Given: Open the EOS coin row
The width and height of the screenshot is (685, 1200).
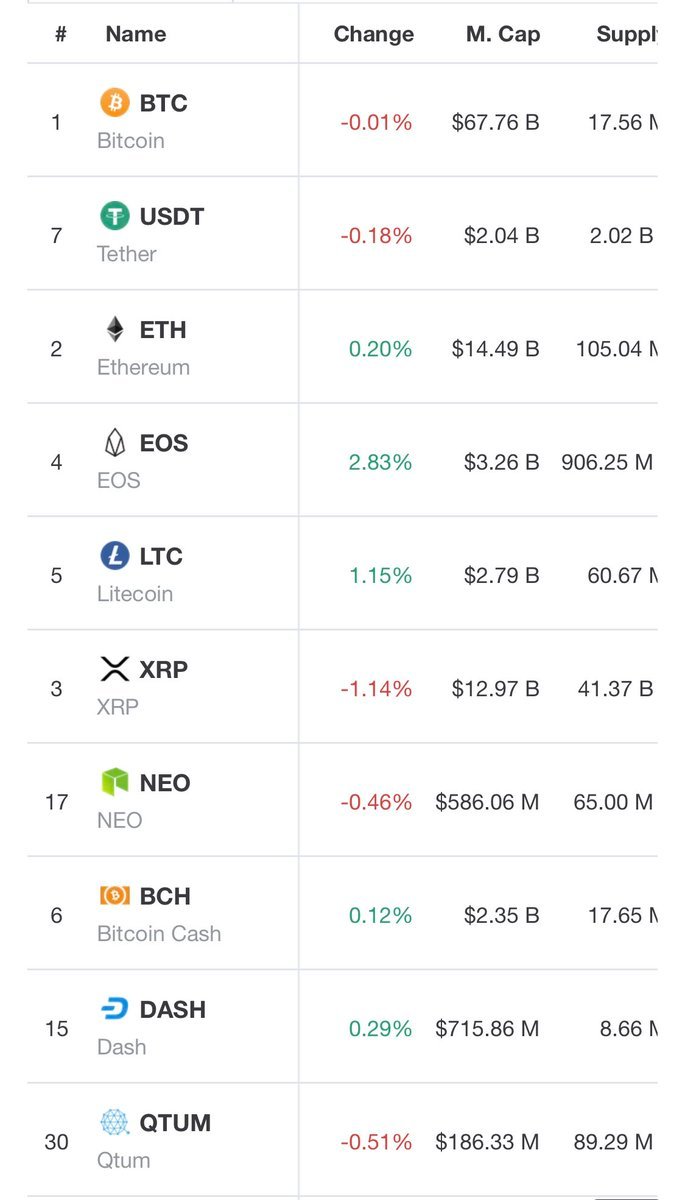Looking at the screenshot, I should pos(342,460).
